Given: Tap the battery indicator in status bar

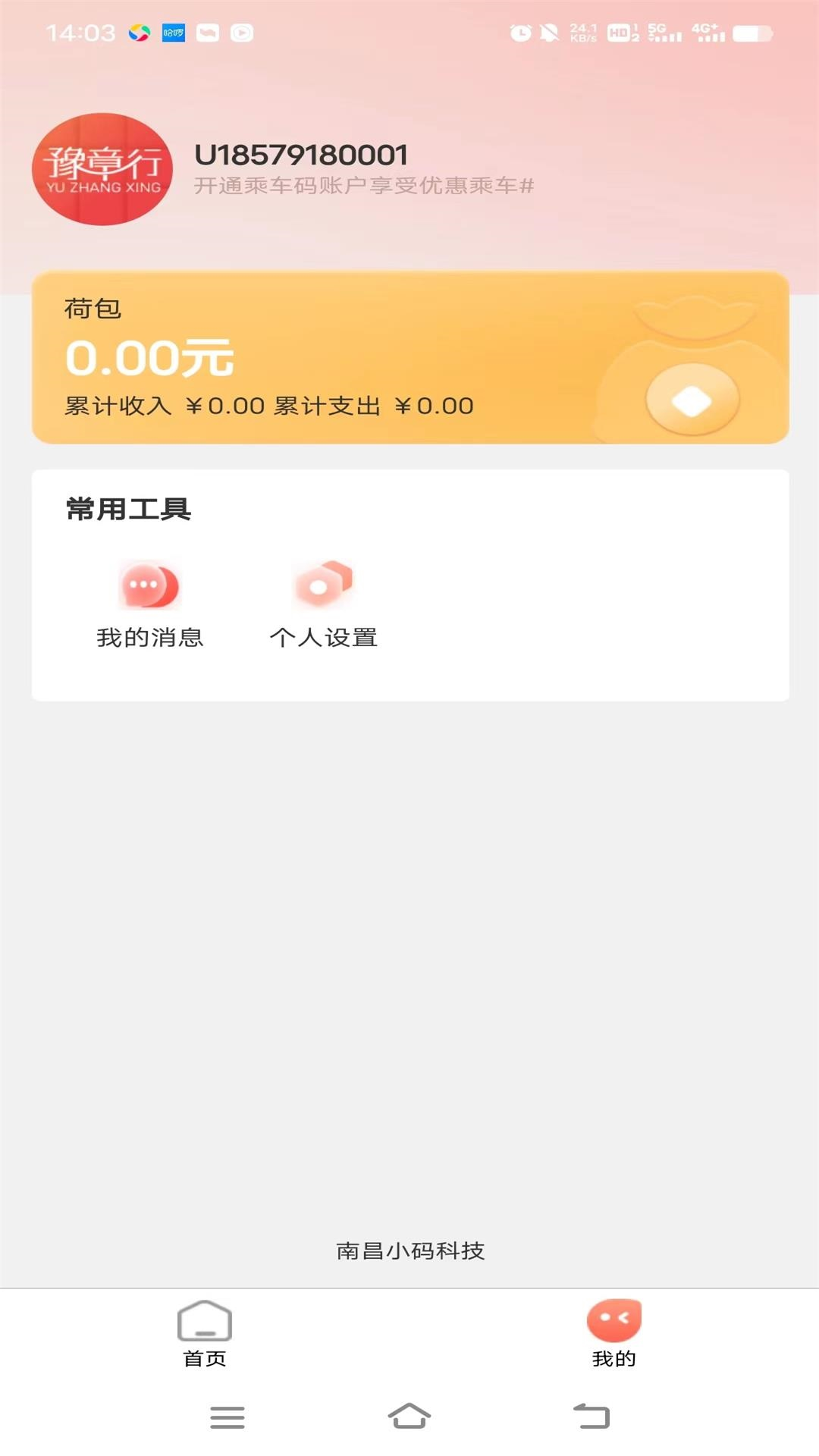Looking at the screenshot, I should coord(749,32).
